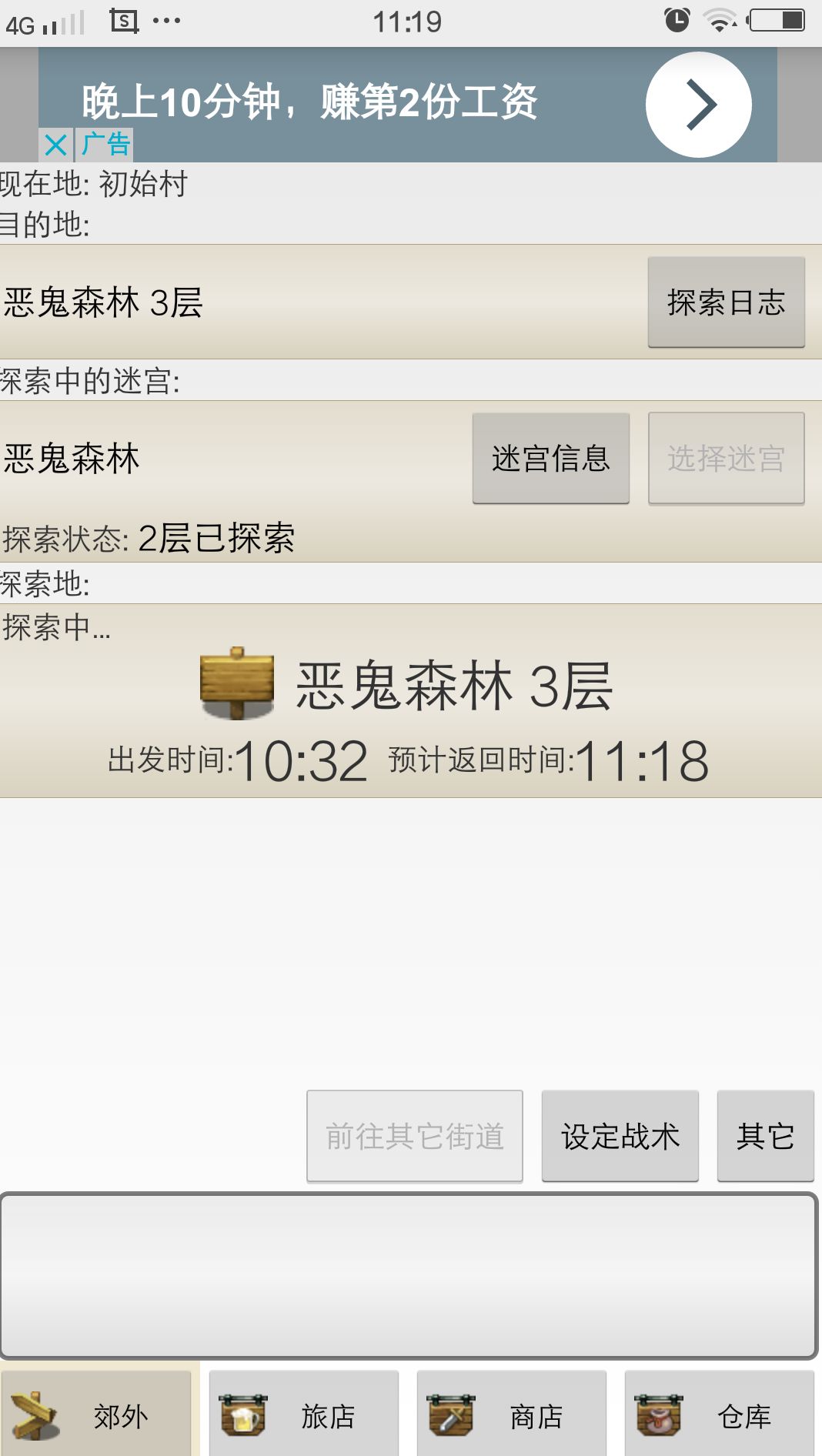Switch to the 仓库 tab
The height and width of the screenshot is (1456, 822).
pos(720,1414)
